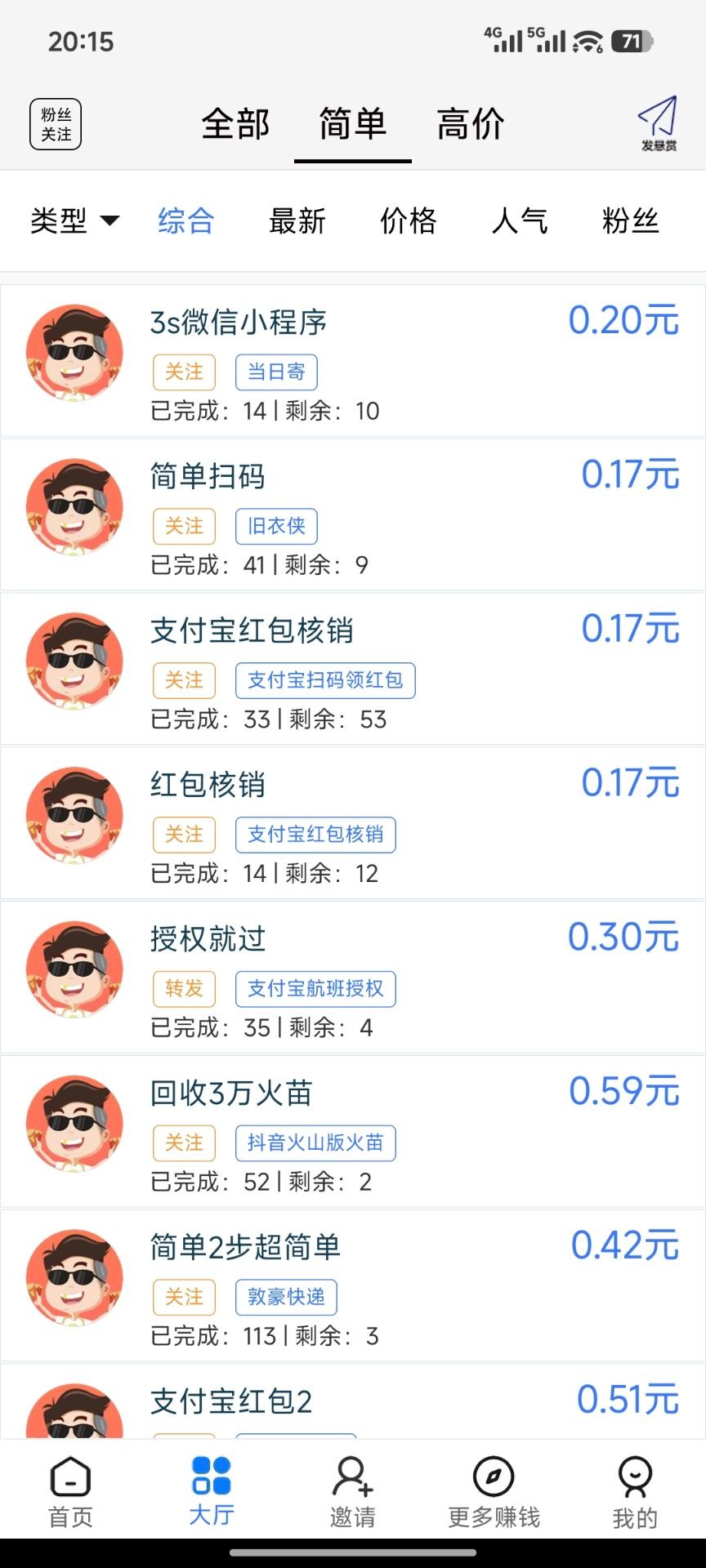Tap the 粉丝关注 box in the top left
The image size is (706, 1568).
click(55, 124)
